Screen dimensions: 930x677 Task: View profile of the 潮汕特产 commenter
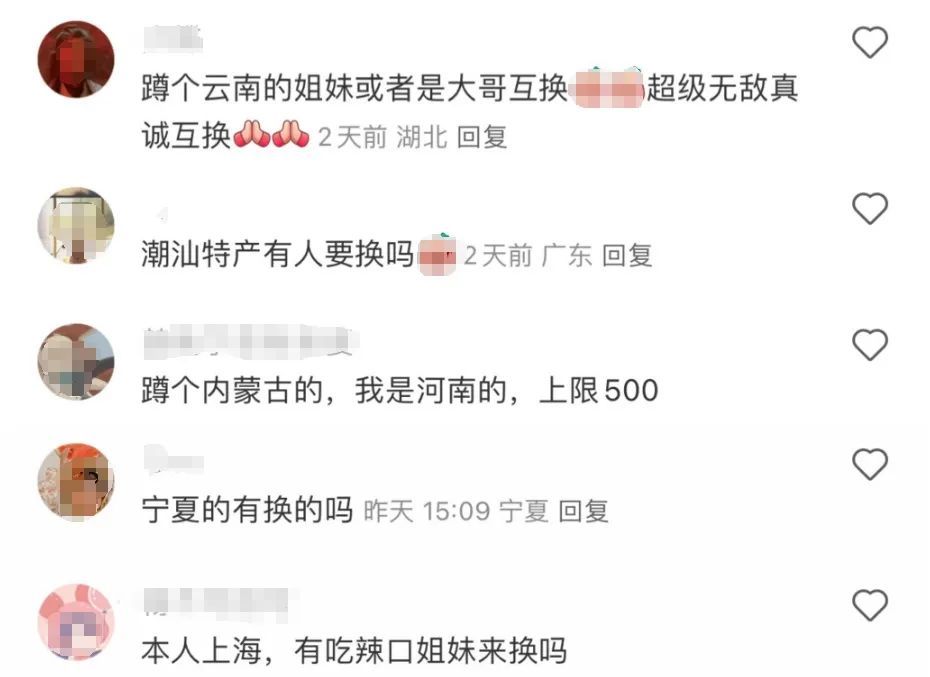pyautogui.click(x=76, y=226)
